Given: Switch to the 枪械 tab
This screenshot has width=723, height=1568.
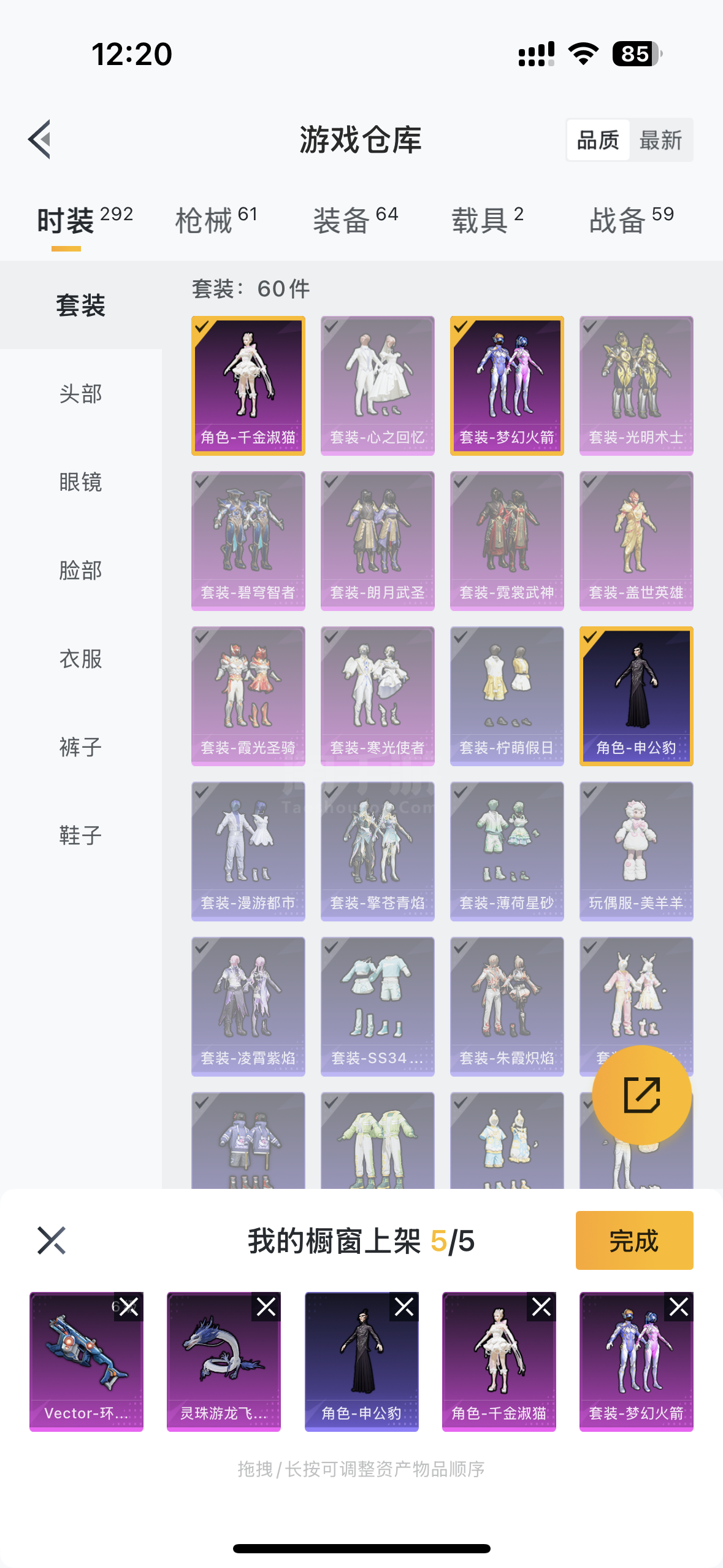Looking at the screenshot, I should pos(216,220).
